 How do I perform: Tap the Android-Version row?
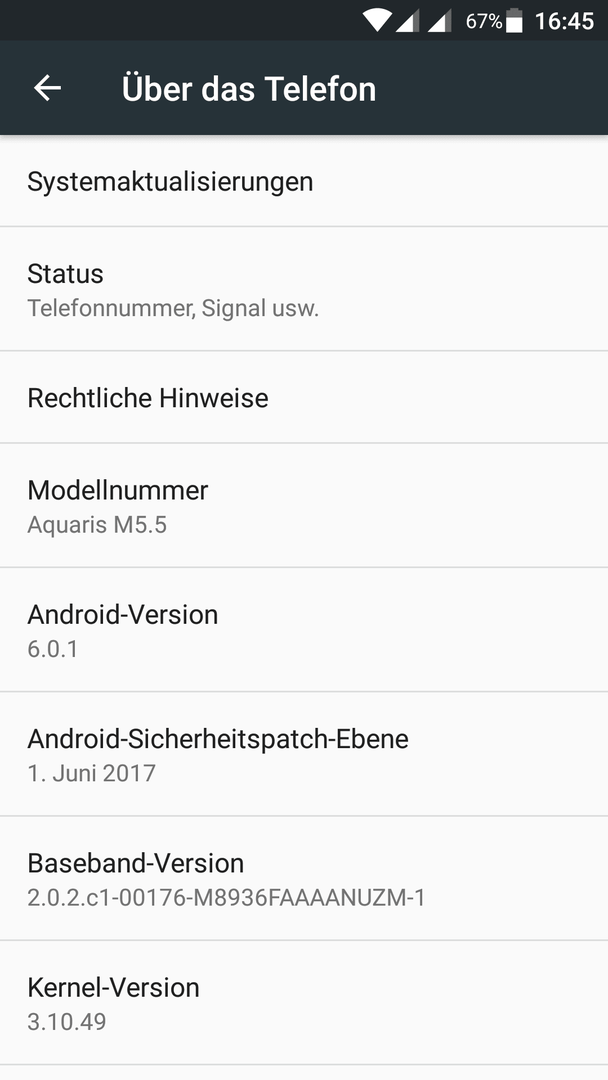[x=304, y=630]
